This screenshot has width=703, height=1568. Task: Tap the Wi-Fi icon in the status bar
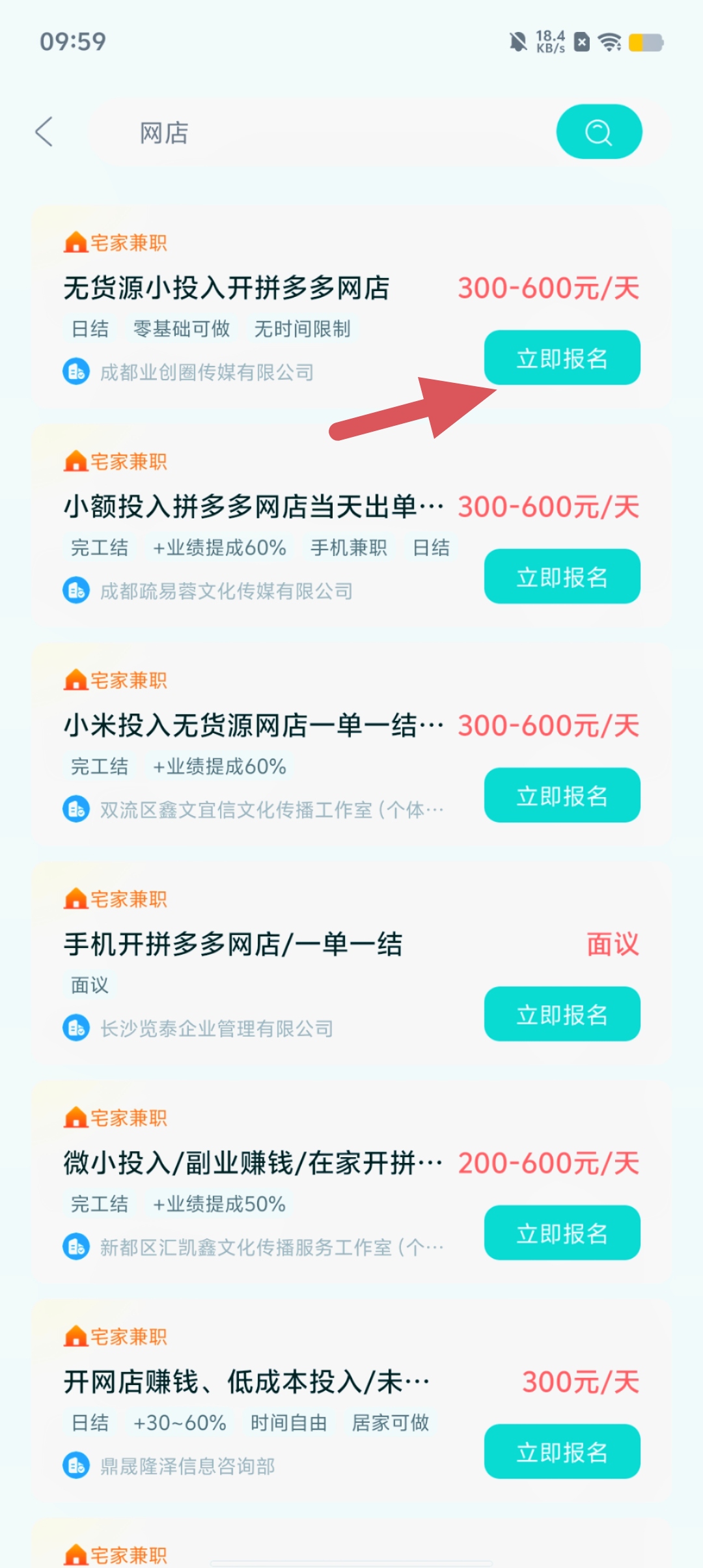coord(609,42)
